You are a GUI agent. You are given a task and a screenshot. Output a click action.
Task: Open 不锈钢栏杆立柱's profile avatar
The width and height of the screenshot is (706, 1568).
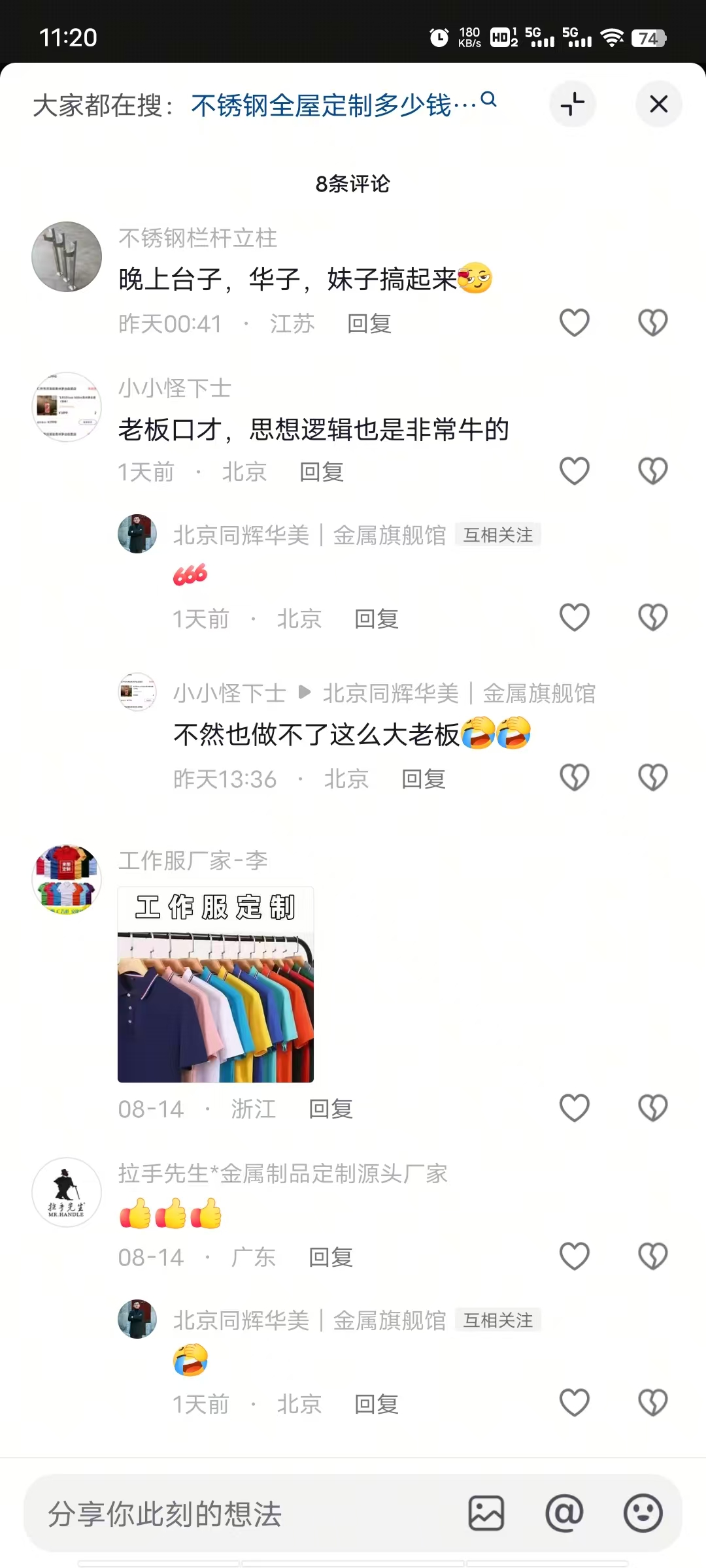tap(67, 257)
